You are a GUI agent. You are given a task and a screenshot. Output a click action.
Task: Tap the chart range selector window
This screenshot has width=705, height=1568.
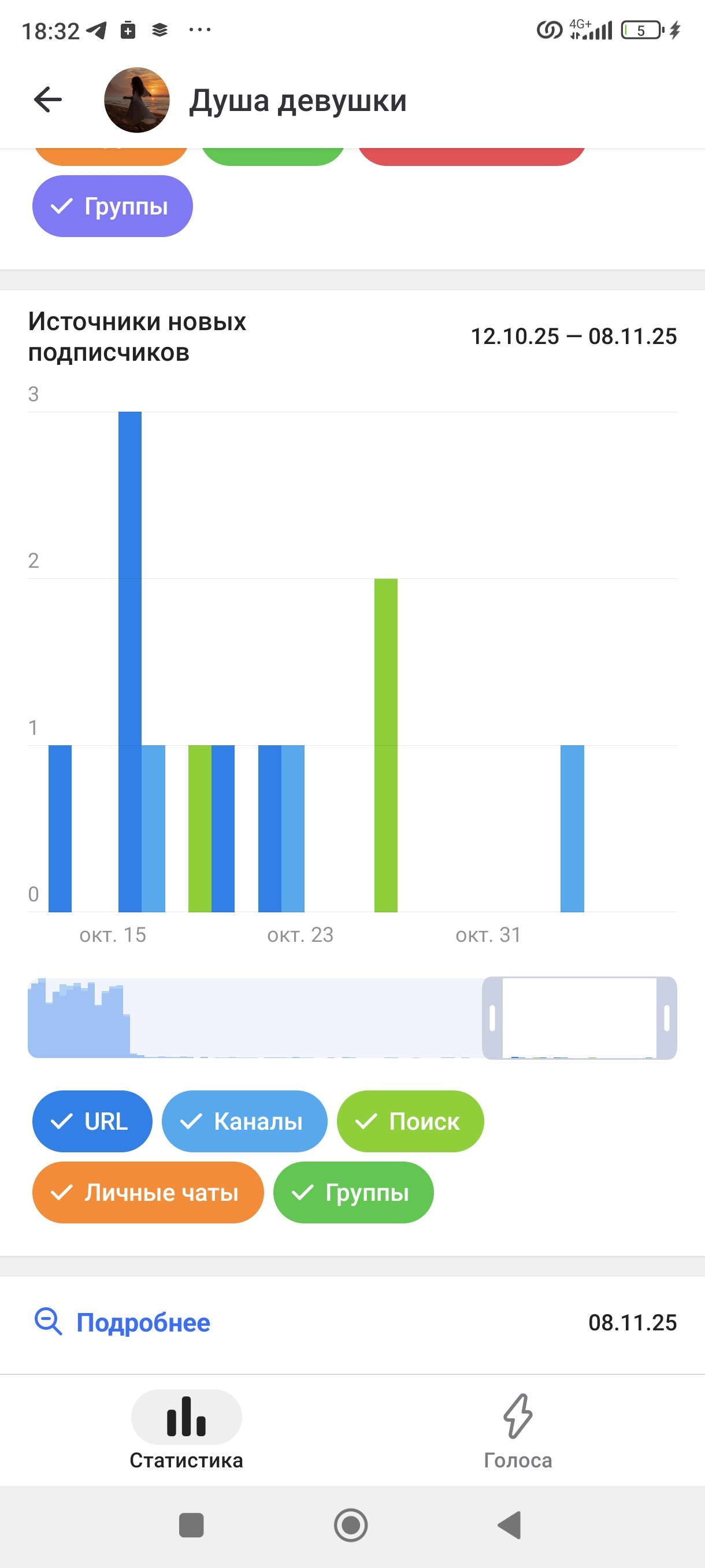pyautogui.click(x=579, y=1018)
